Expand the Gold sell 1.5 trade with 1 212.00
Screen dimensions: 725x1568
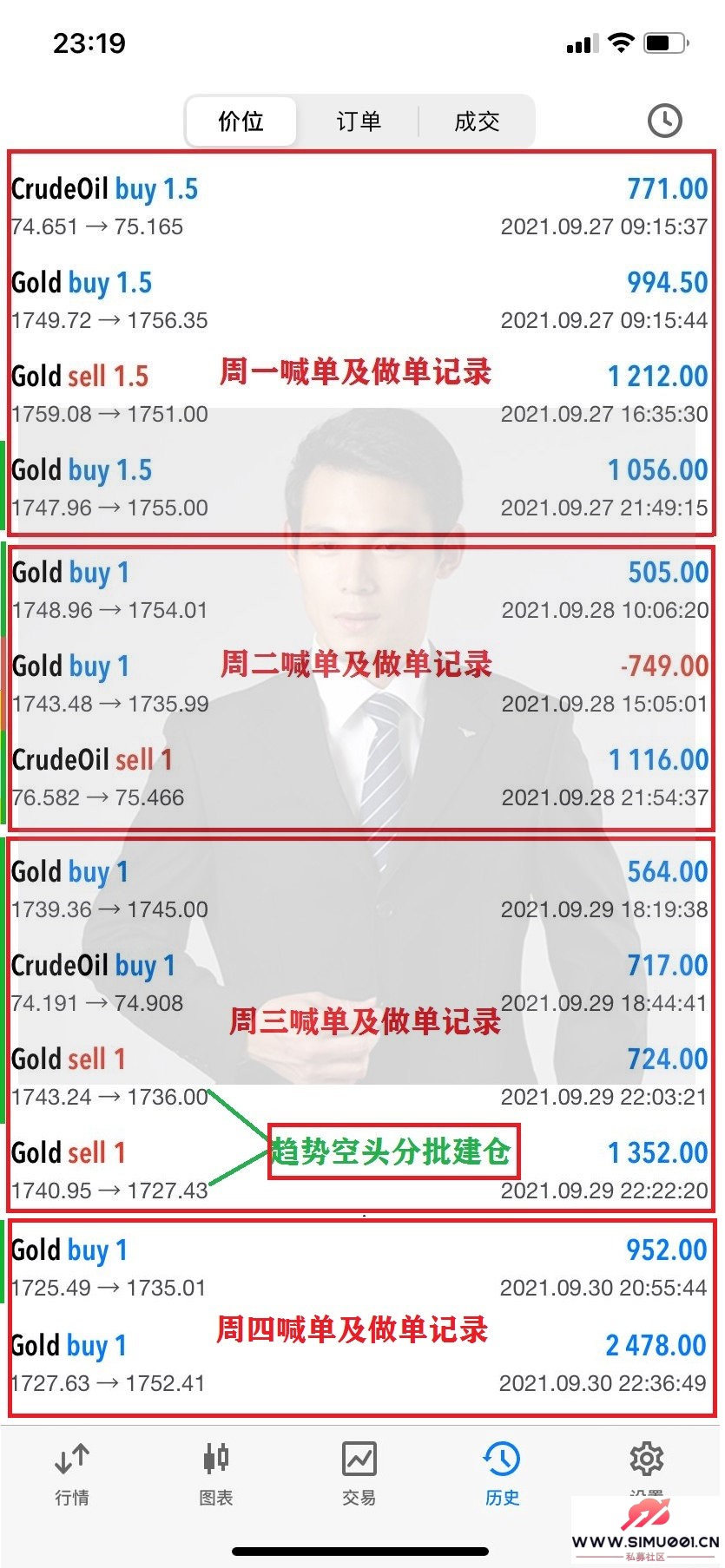359,394
